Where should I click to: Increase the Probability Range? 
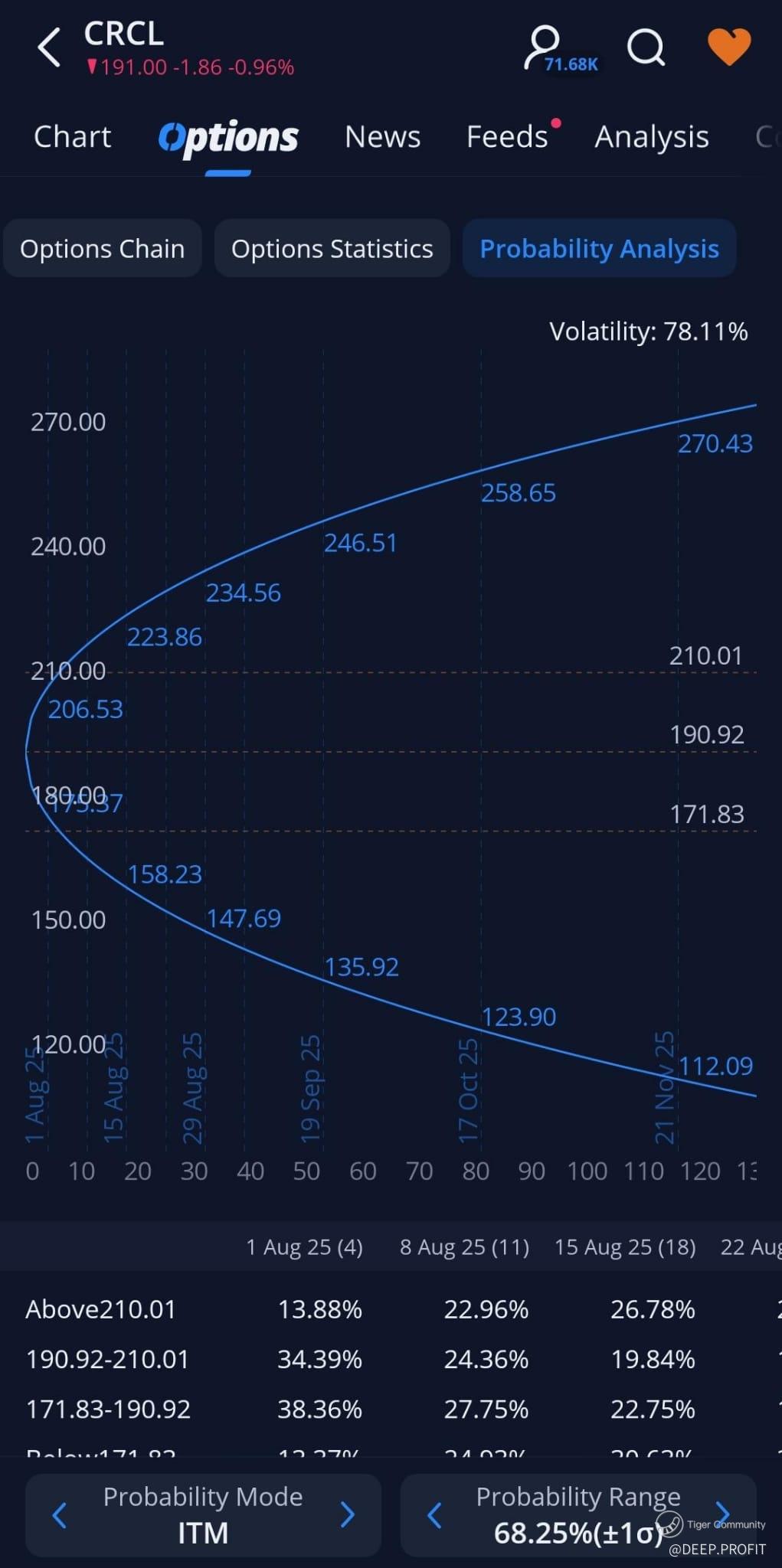722,1514
